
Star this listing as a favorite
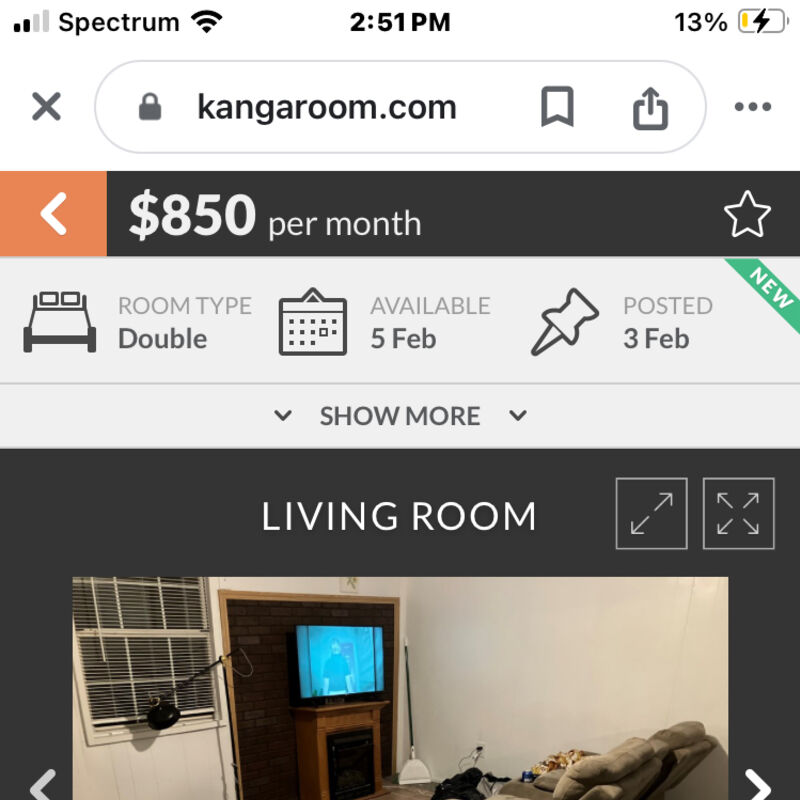747,215
